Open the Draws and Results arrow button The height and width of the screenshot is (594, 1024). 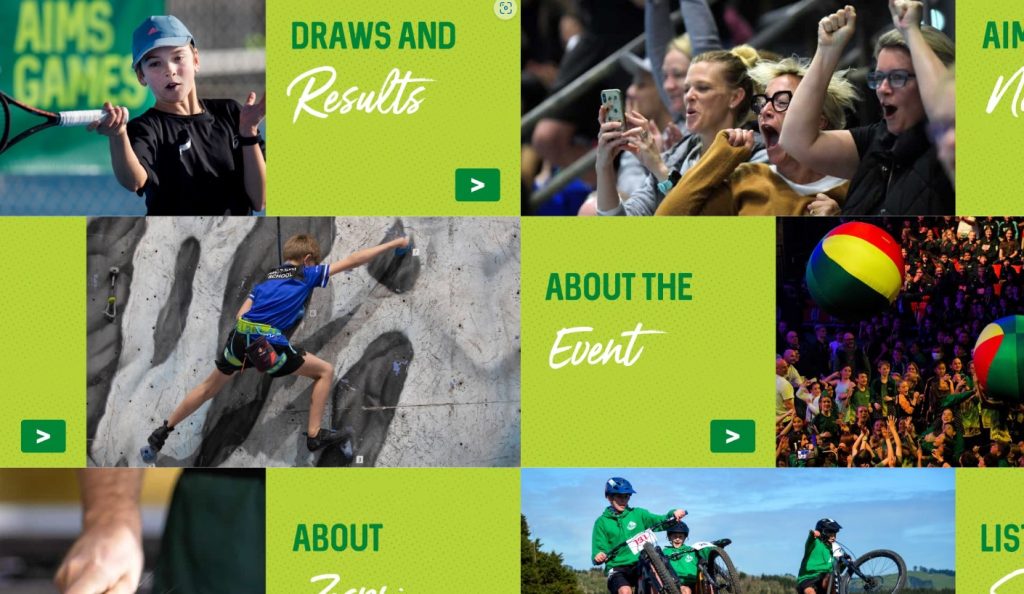(477, 185)
